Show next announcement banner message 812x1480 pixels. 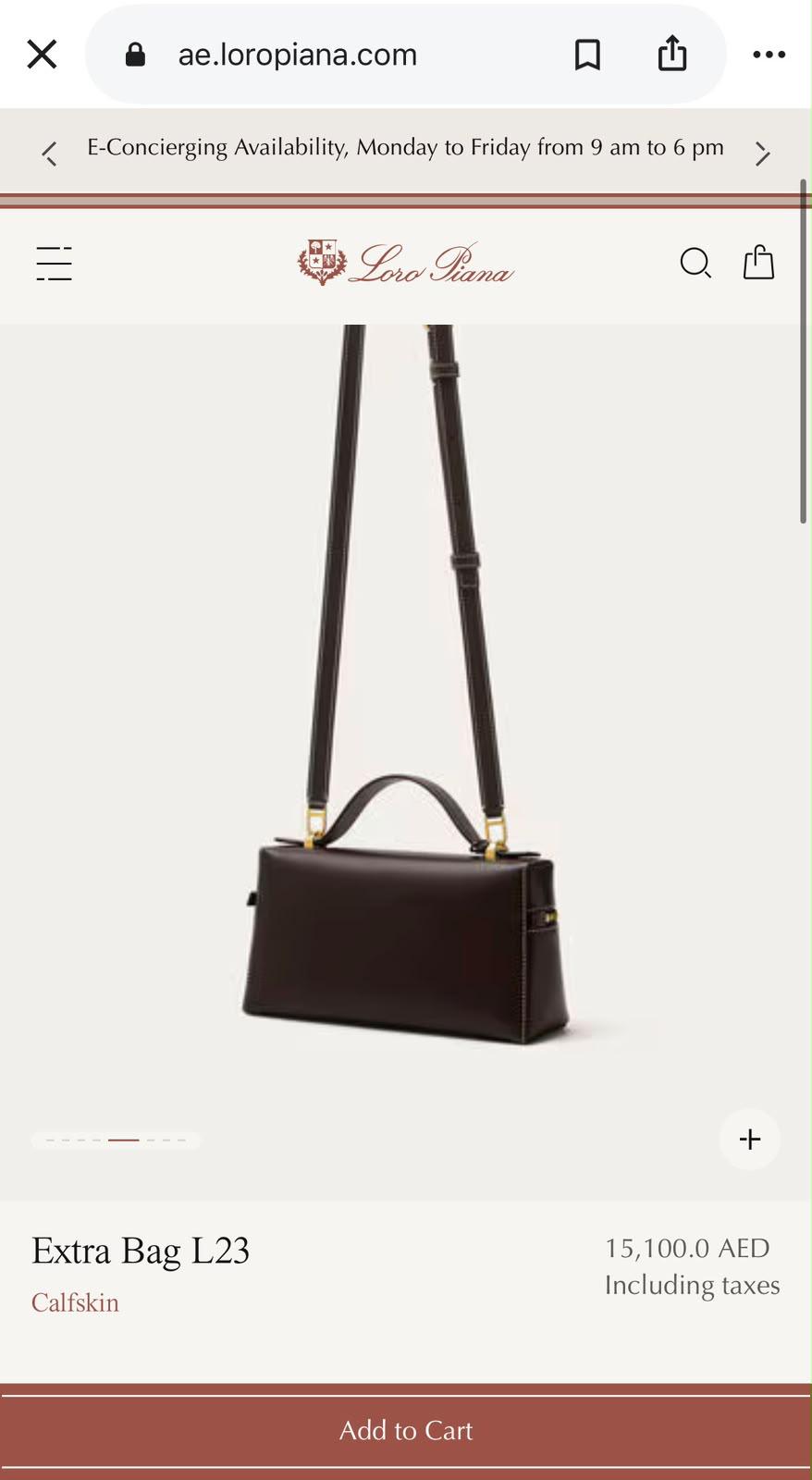762,154
